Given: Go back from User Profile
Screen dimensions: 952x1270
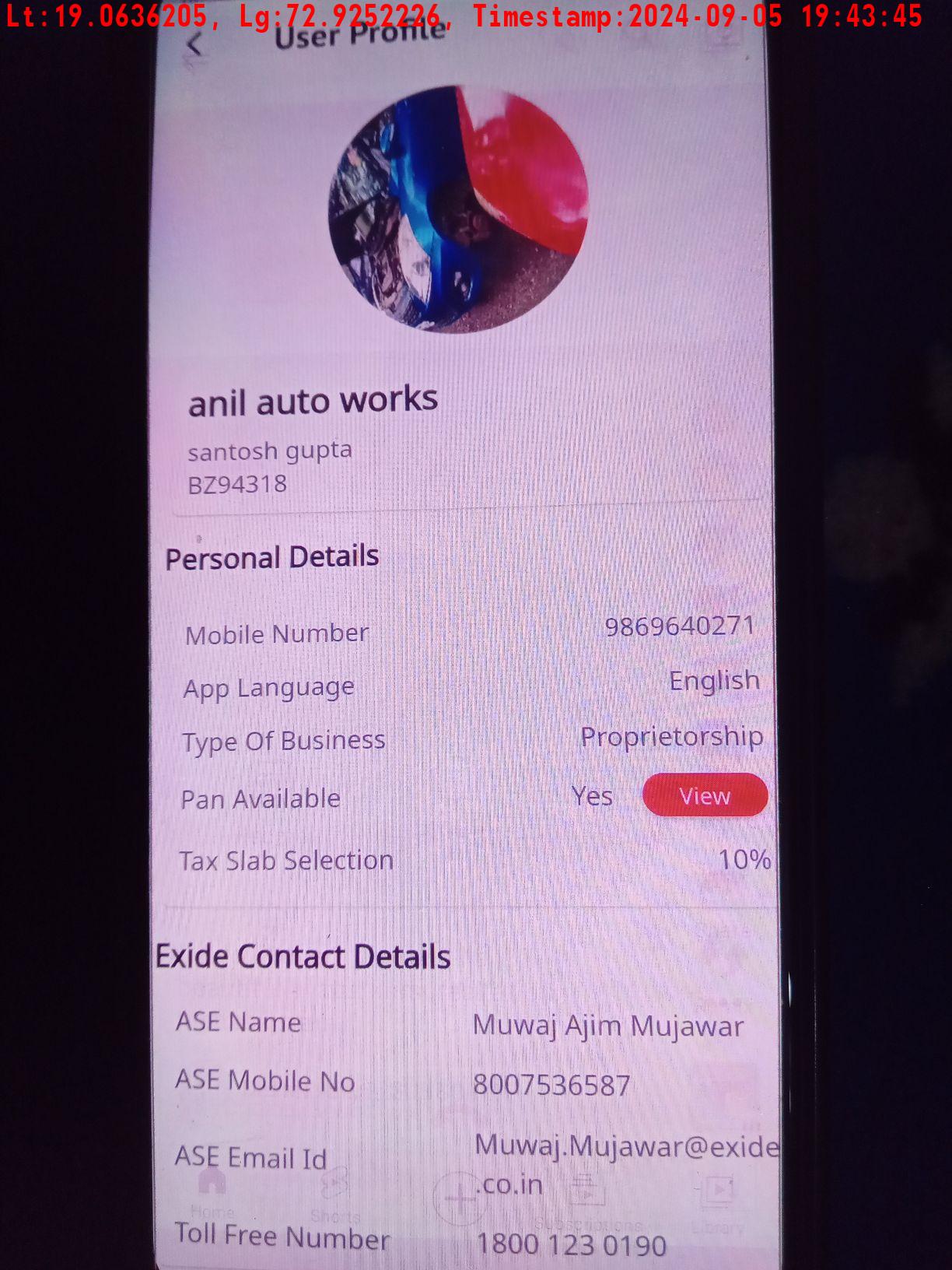Looking at the screenshot, I should pyautogui.click(x=194, y=45).
